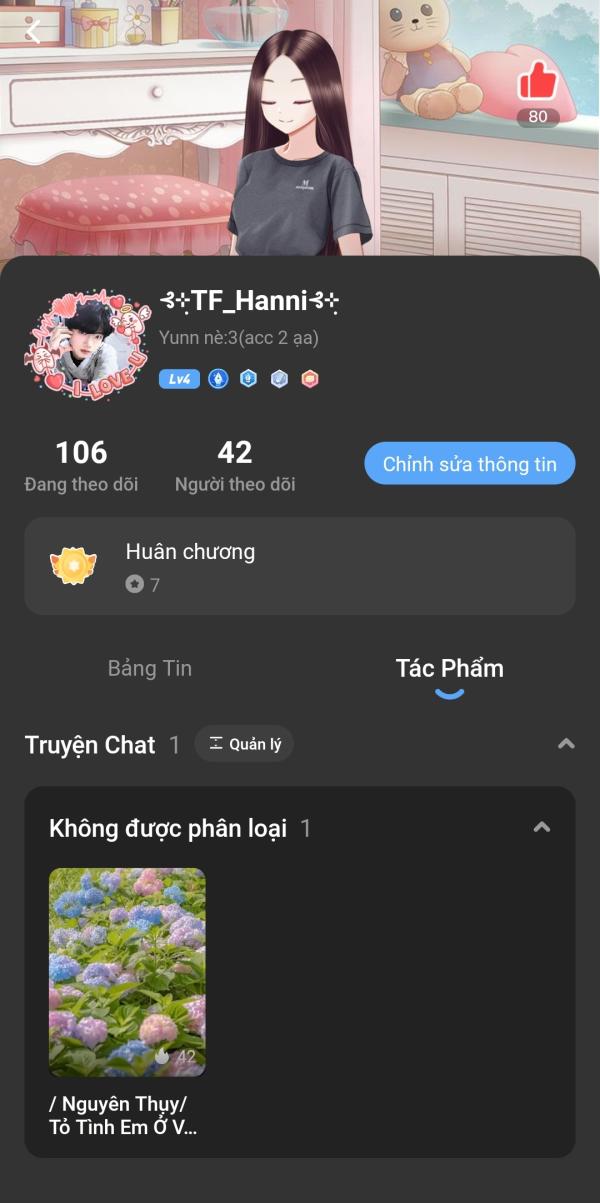The width and height of the screenshot is (600, 1203).
Task: Tap the thumbs-up like icon
Action: 538,82
